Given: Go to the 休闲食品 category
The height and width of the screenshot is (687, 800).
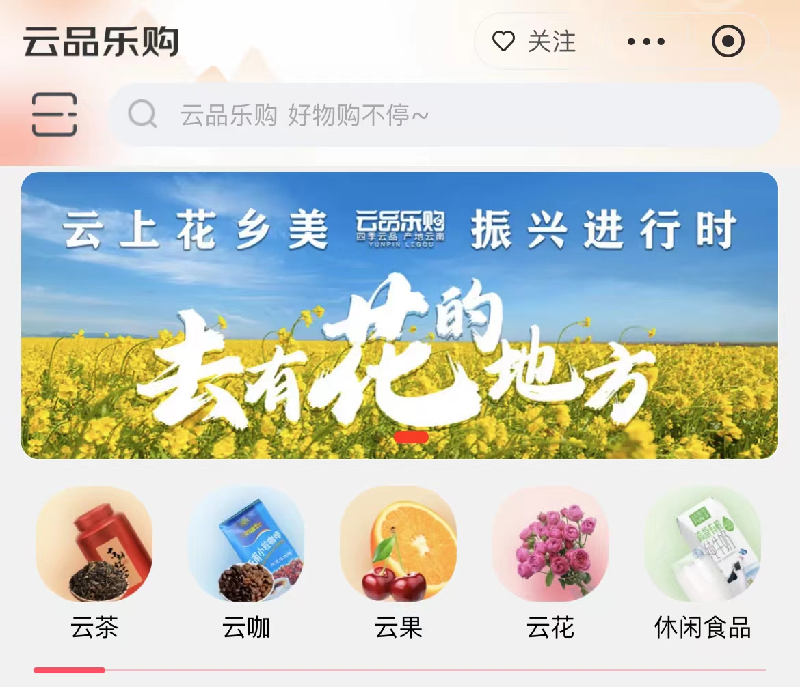Looking at the screenshot, I should 702,560.
